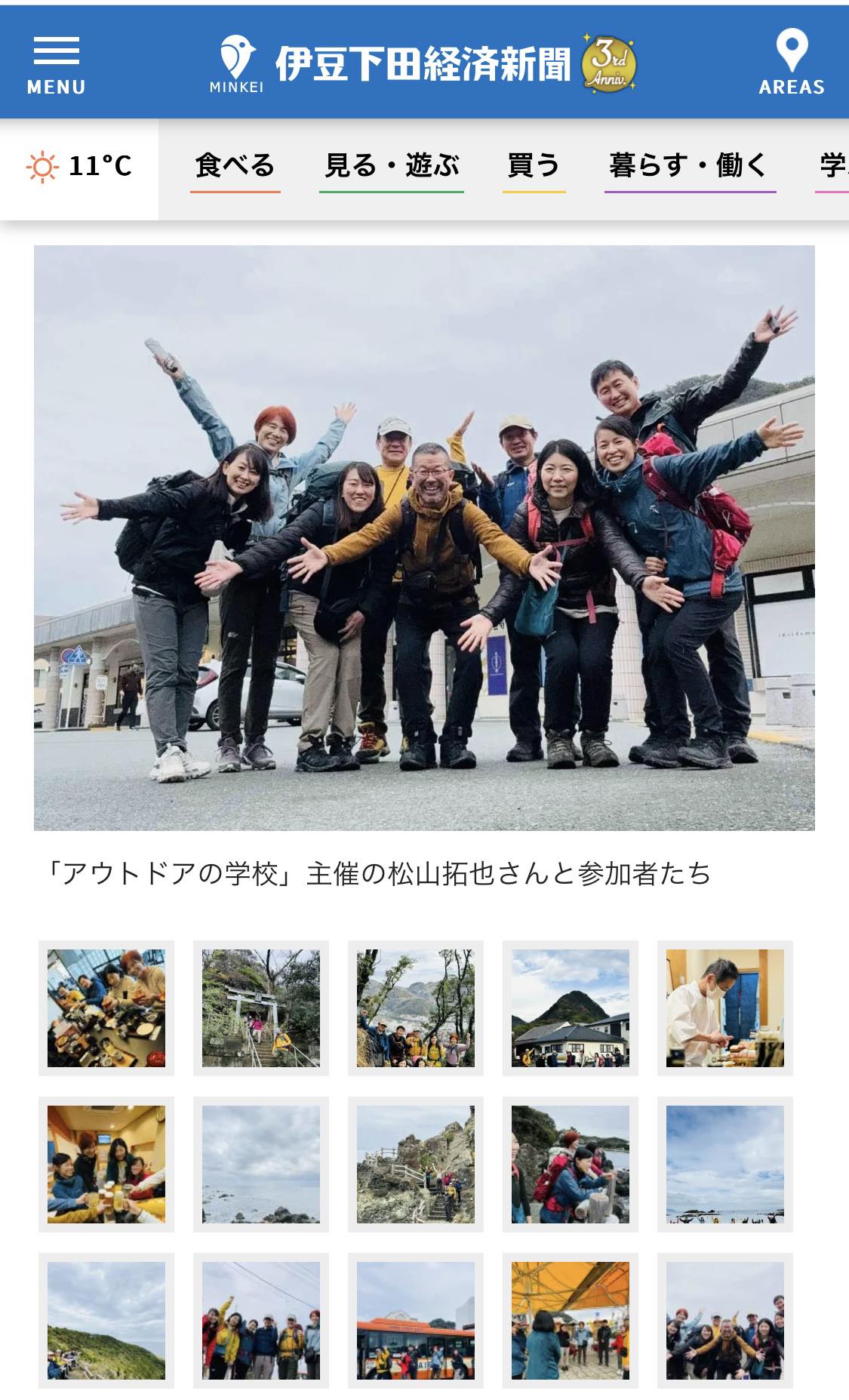The height and width of the screenshot is (1400, 849).
Task: Select the 買う category
Action: point(534,166)
